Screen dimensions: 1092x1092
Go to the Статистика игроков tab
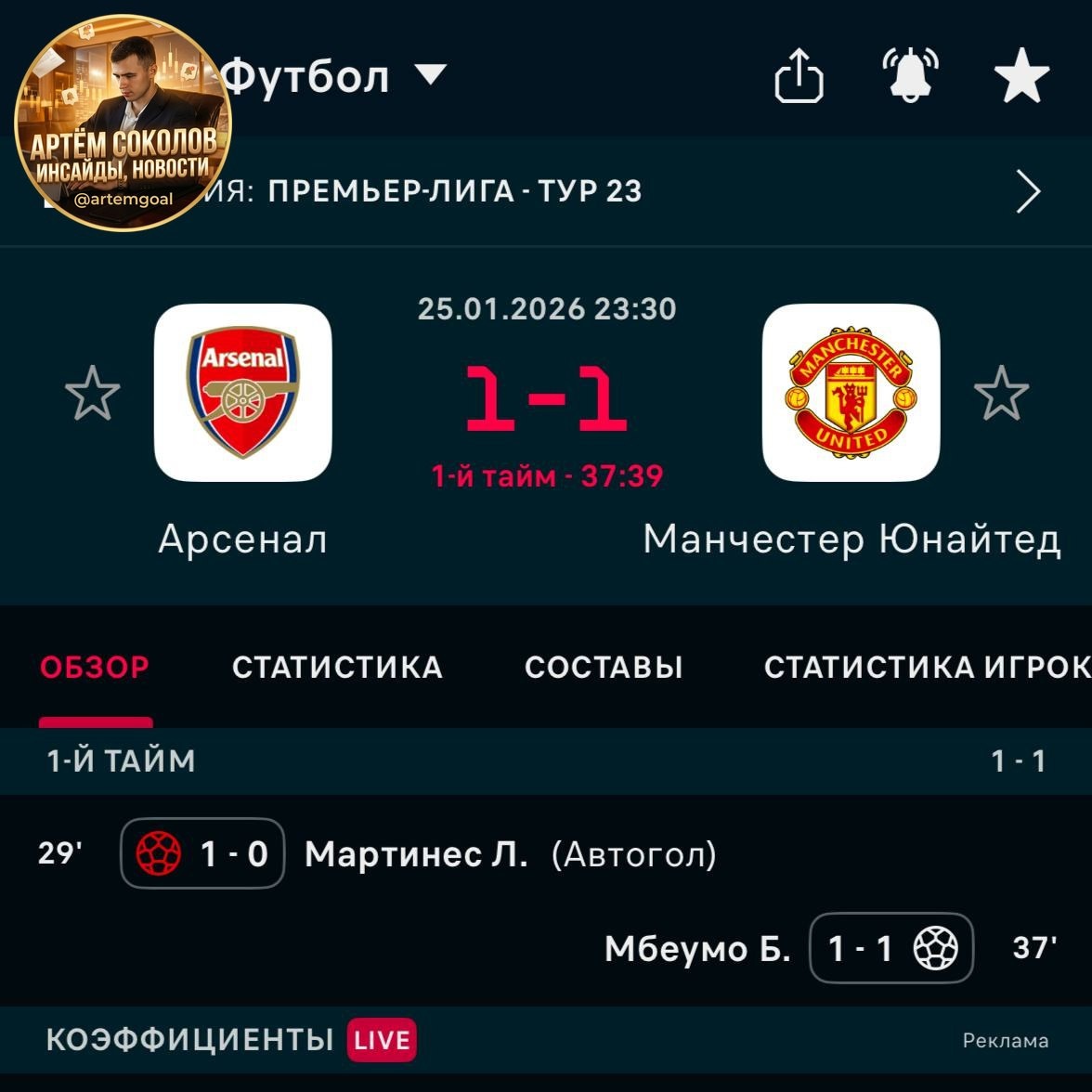point(927,667)
